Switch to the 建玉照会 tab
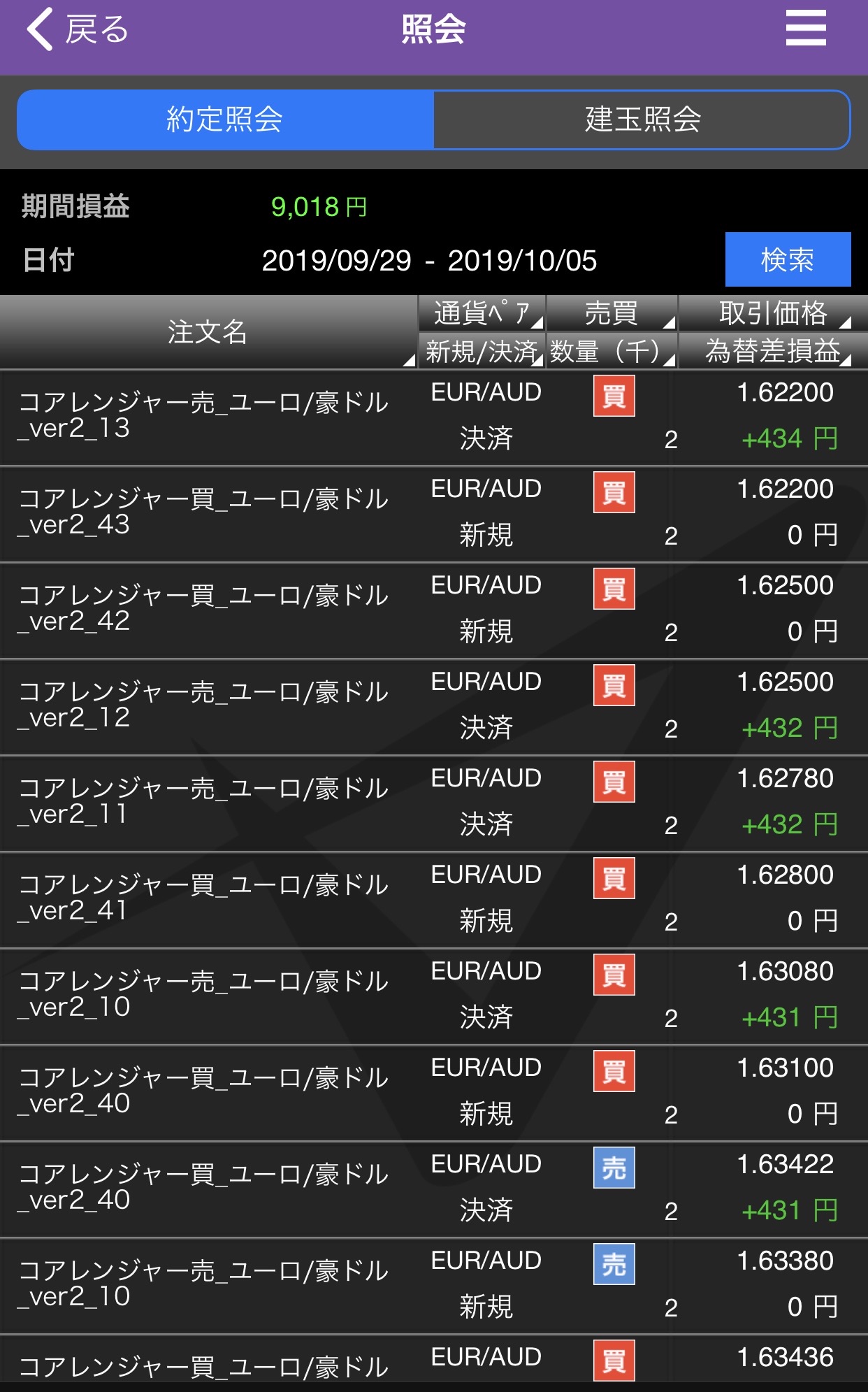This screenshot has height=1392, width=868. [x=642, y=120]
